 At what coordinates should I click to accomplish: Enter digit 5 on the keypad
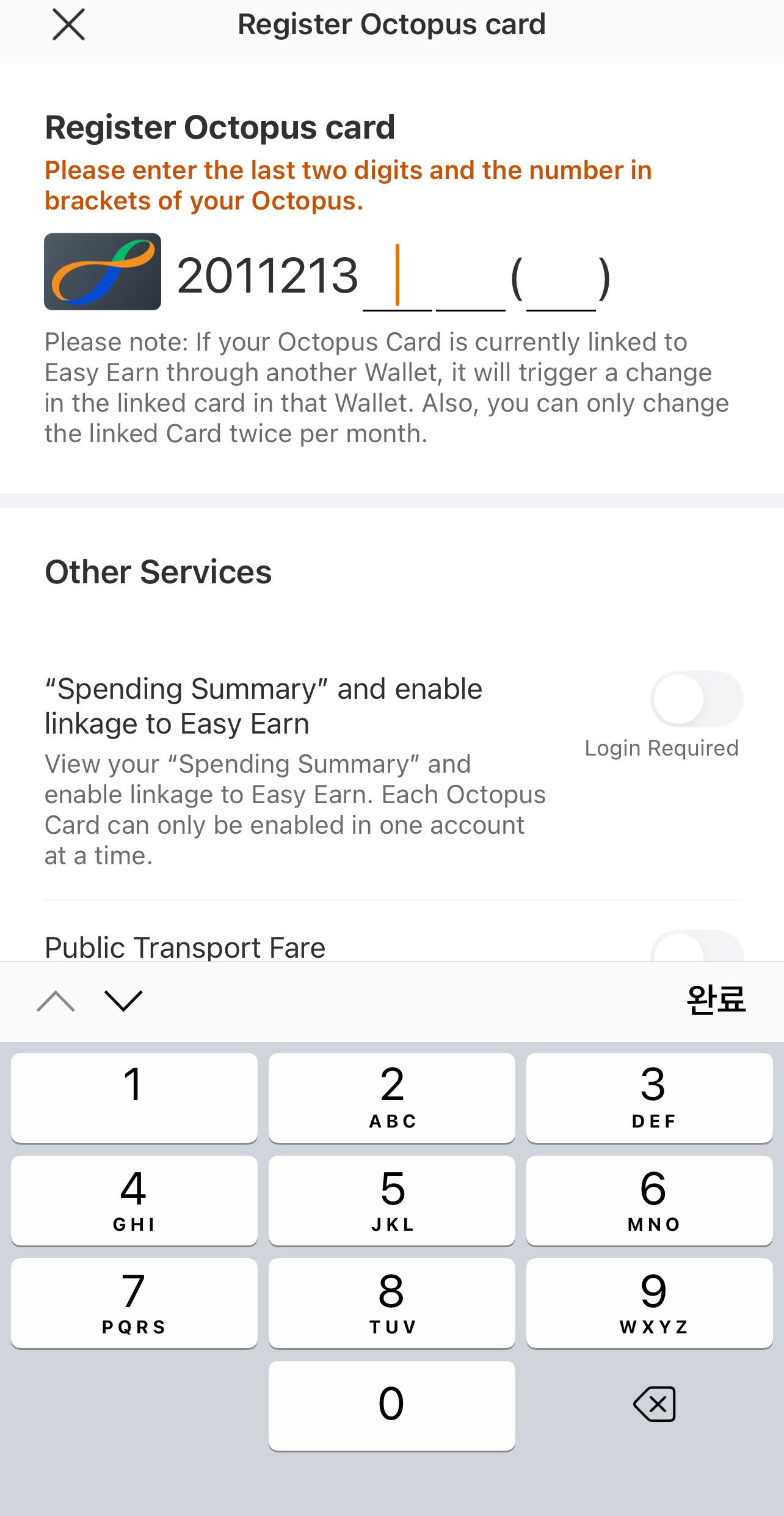pyautogui.click(x=392, y=1200)
